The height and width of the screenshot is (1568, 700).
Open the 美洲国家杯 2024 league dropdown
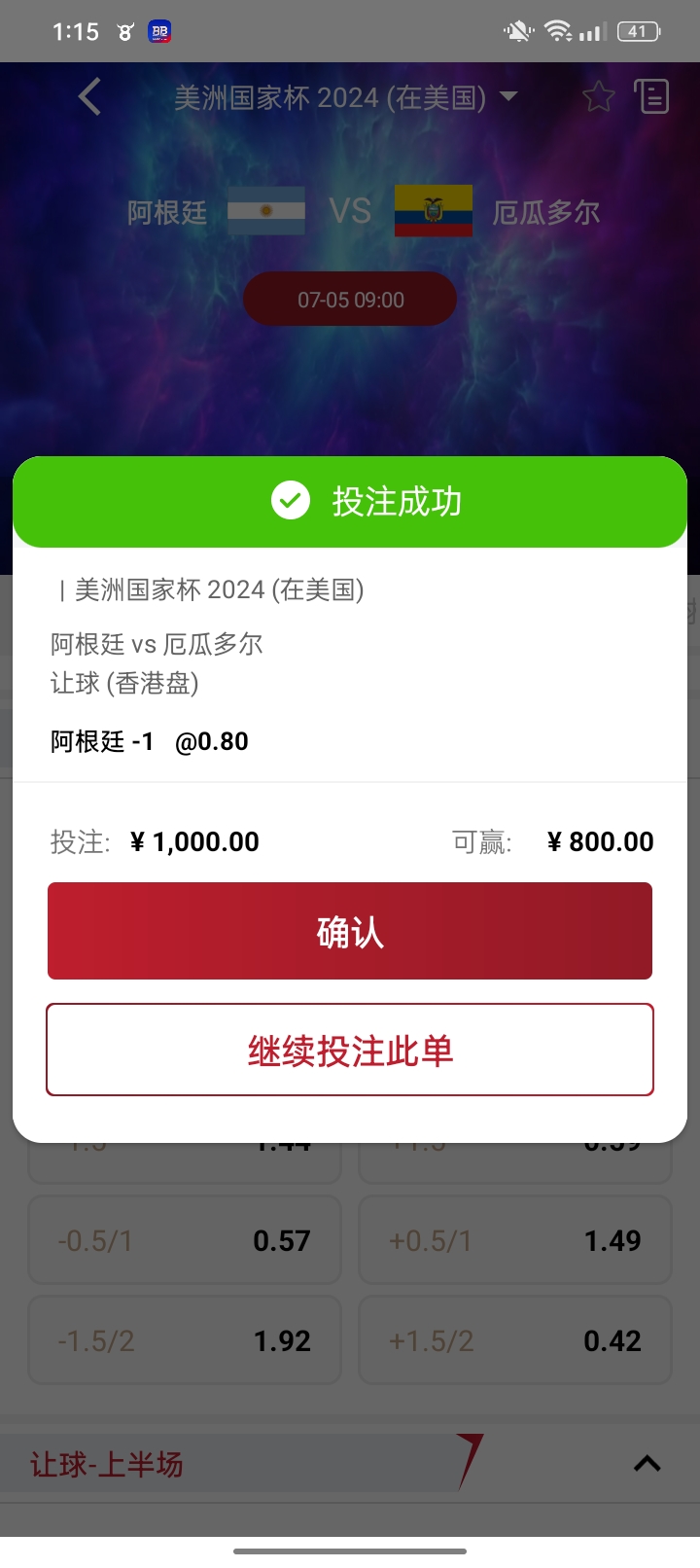pos(346,97)
